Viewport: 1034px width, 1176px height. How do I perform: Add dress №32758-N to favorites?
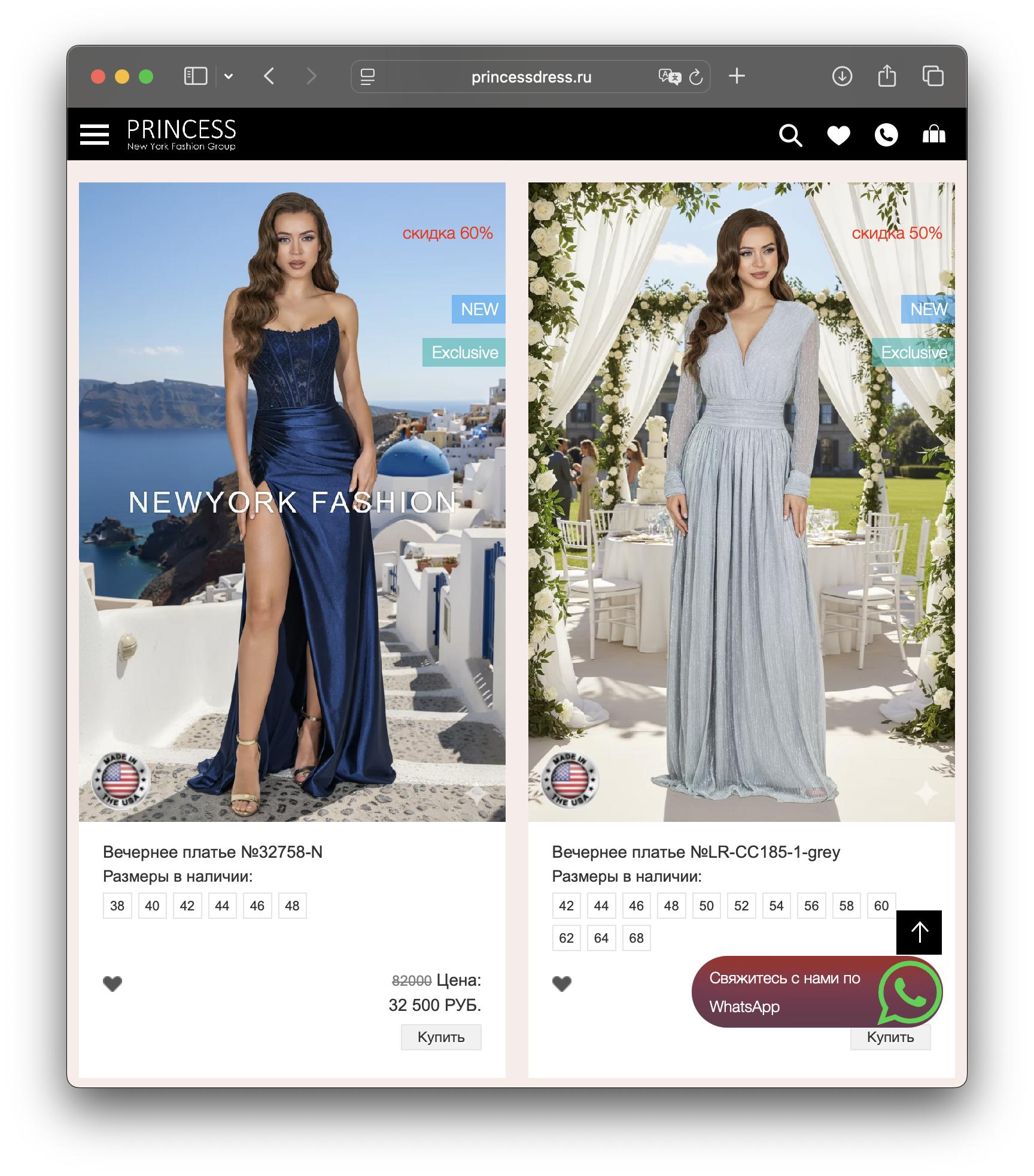coord(112,983)
